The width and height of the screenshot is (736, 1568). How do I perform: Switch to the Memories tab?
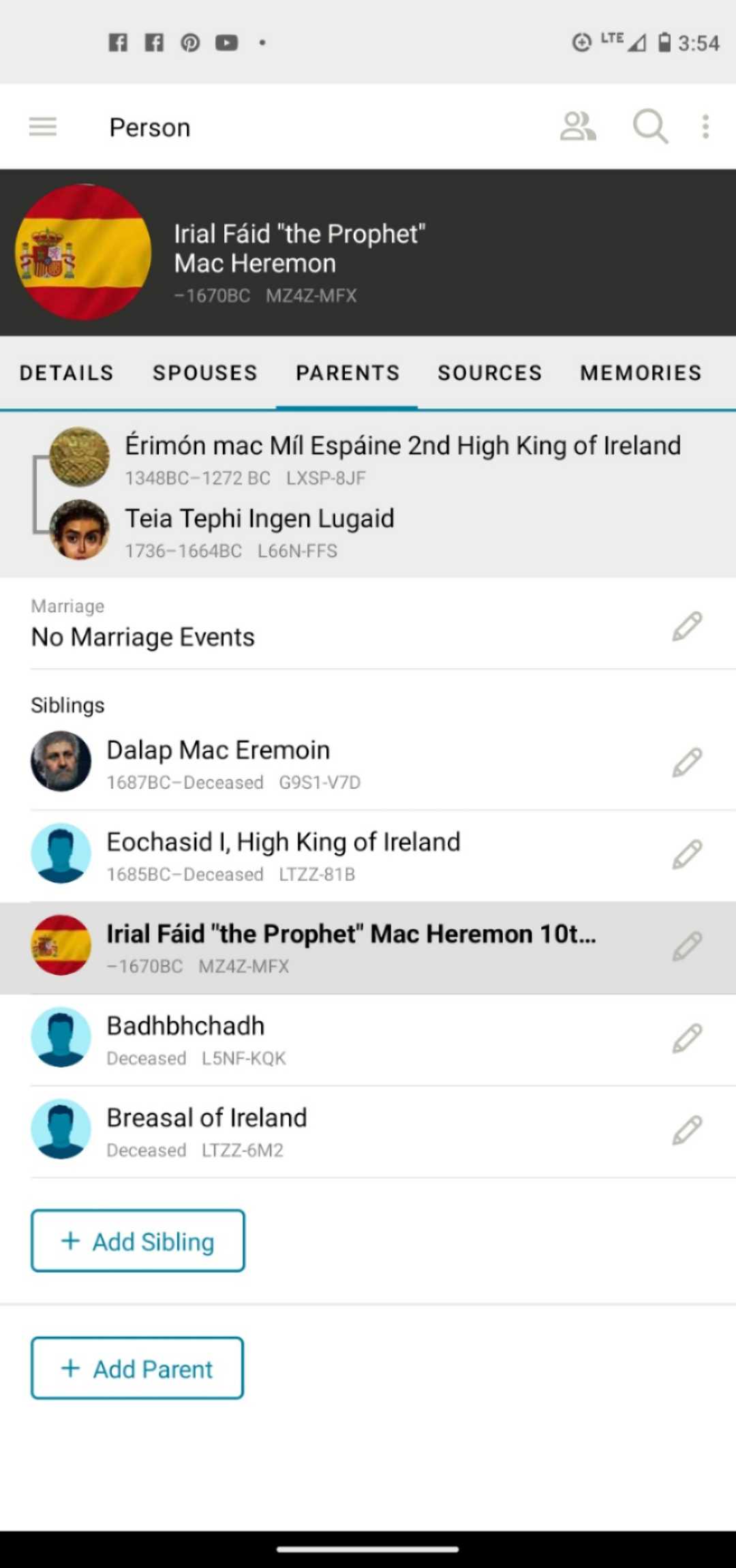point(641,373)
